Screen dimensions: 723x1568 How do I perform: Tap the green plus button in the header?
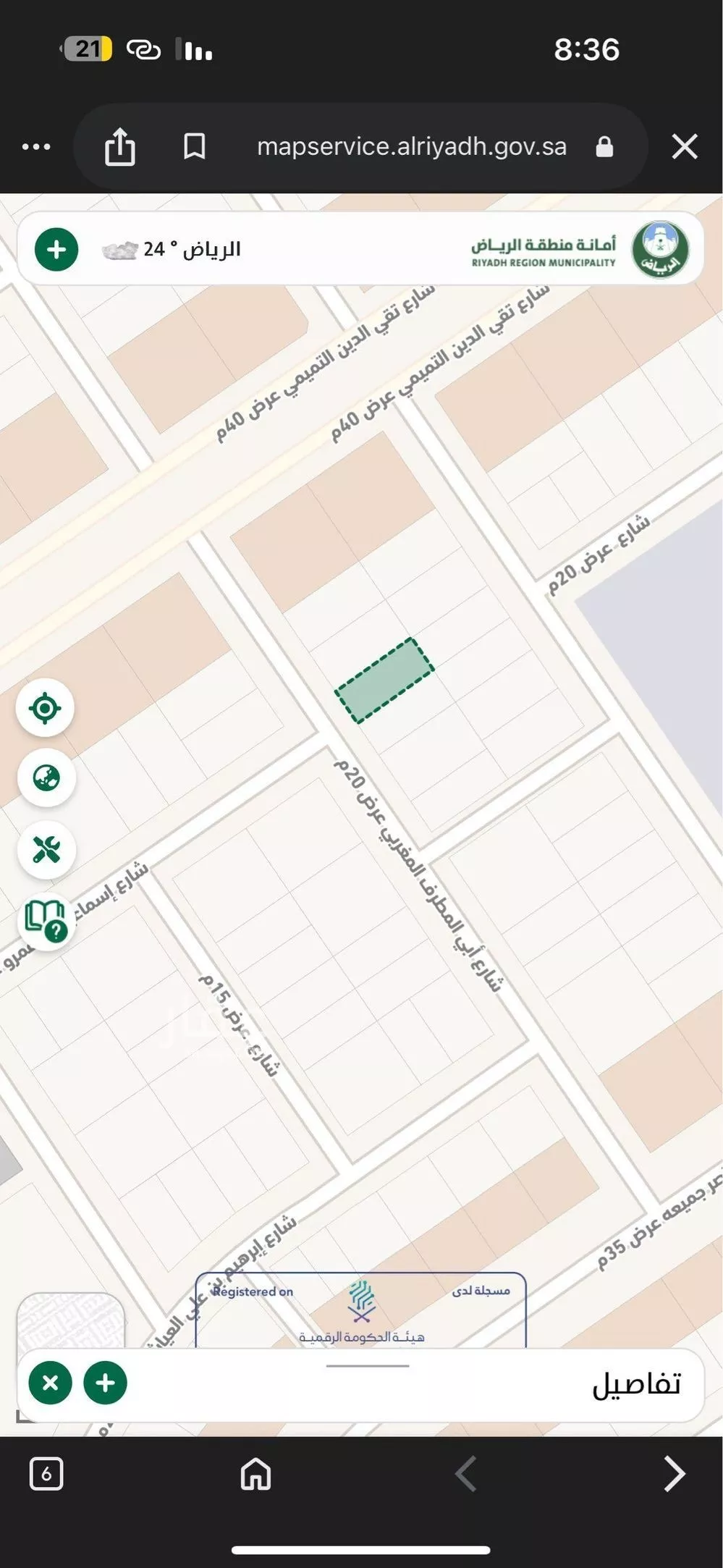pos(56,250)
